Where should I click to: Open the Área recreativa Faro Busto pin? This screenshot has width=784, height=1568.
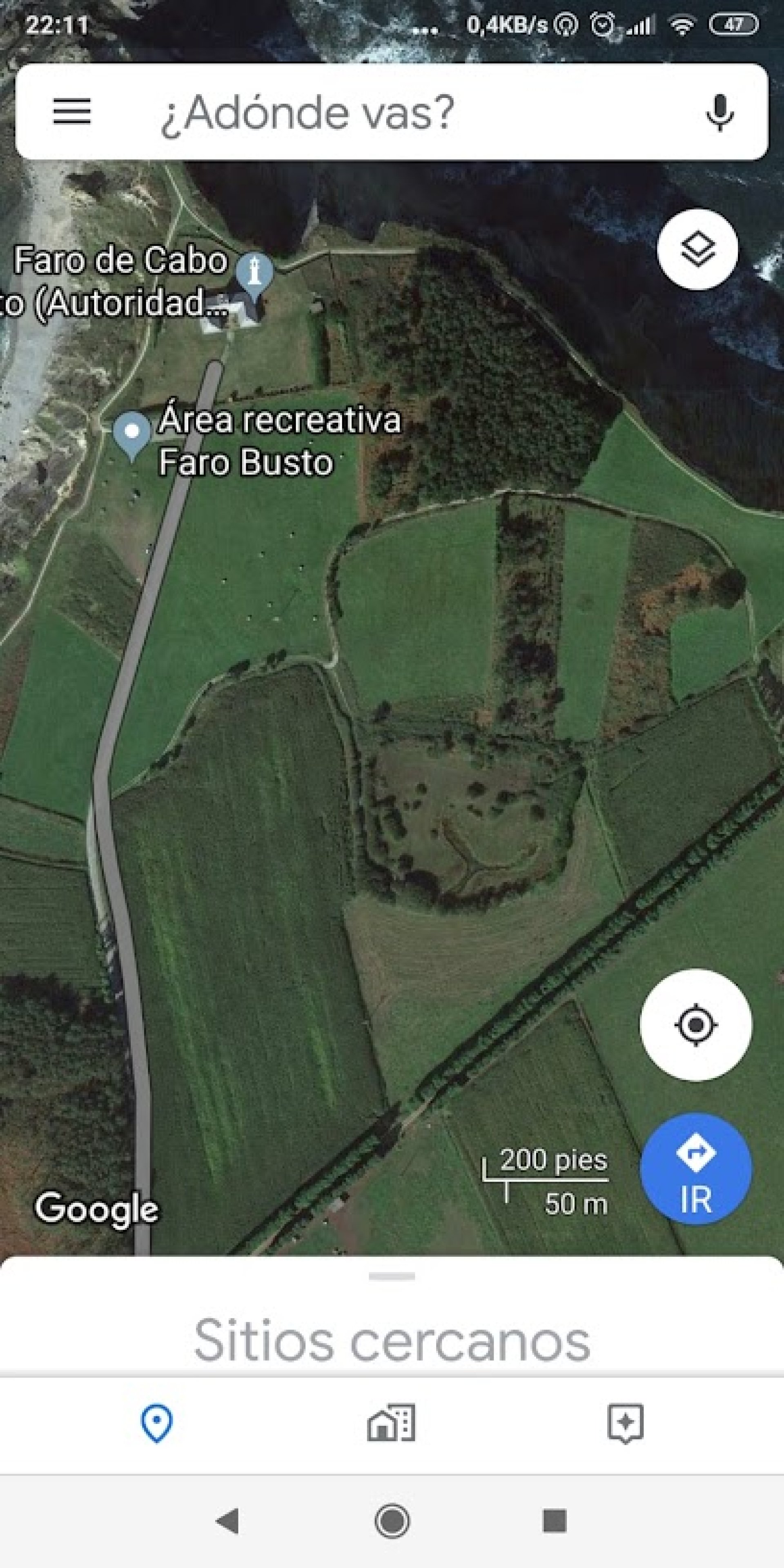tap(132, 433)
